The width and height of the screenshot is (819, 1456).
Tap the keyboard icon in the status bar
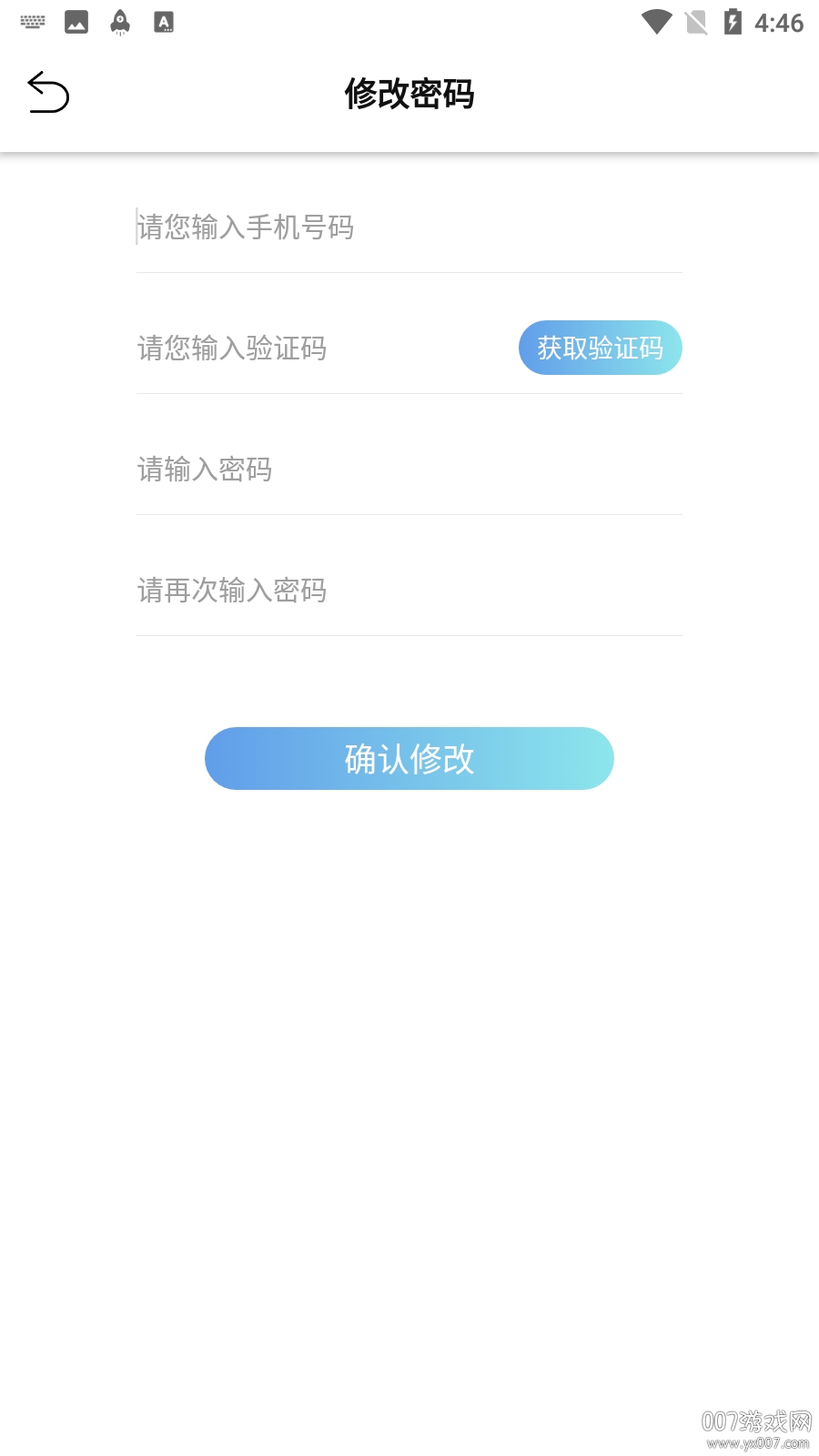pyautogui.click(x=33, y=20)
